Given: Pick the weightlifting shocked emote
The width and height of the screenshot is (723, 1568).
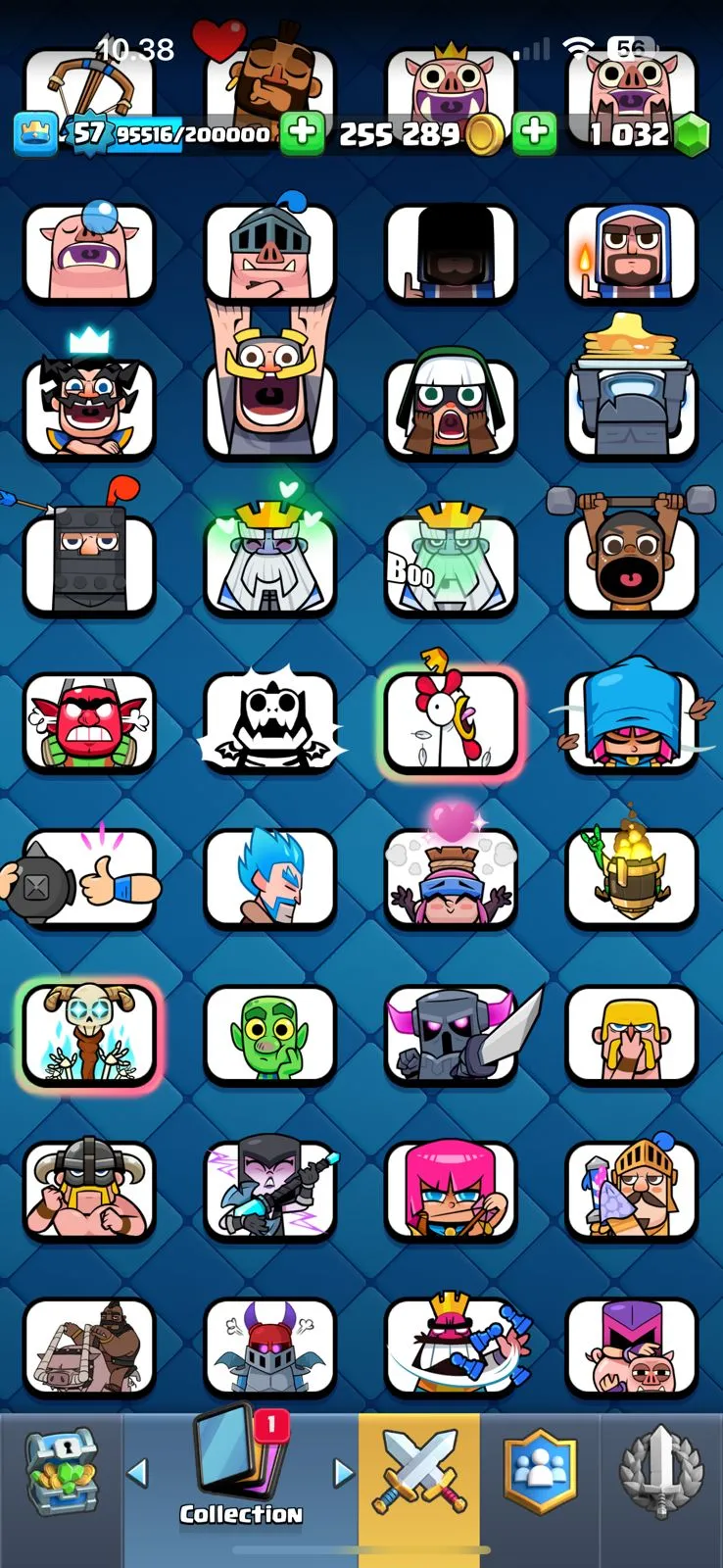Looking at the screenshot, I should [x=632, y=563].
